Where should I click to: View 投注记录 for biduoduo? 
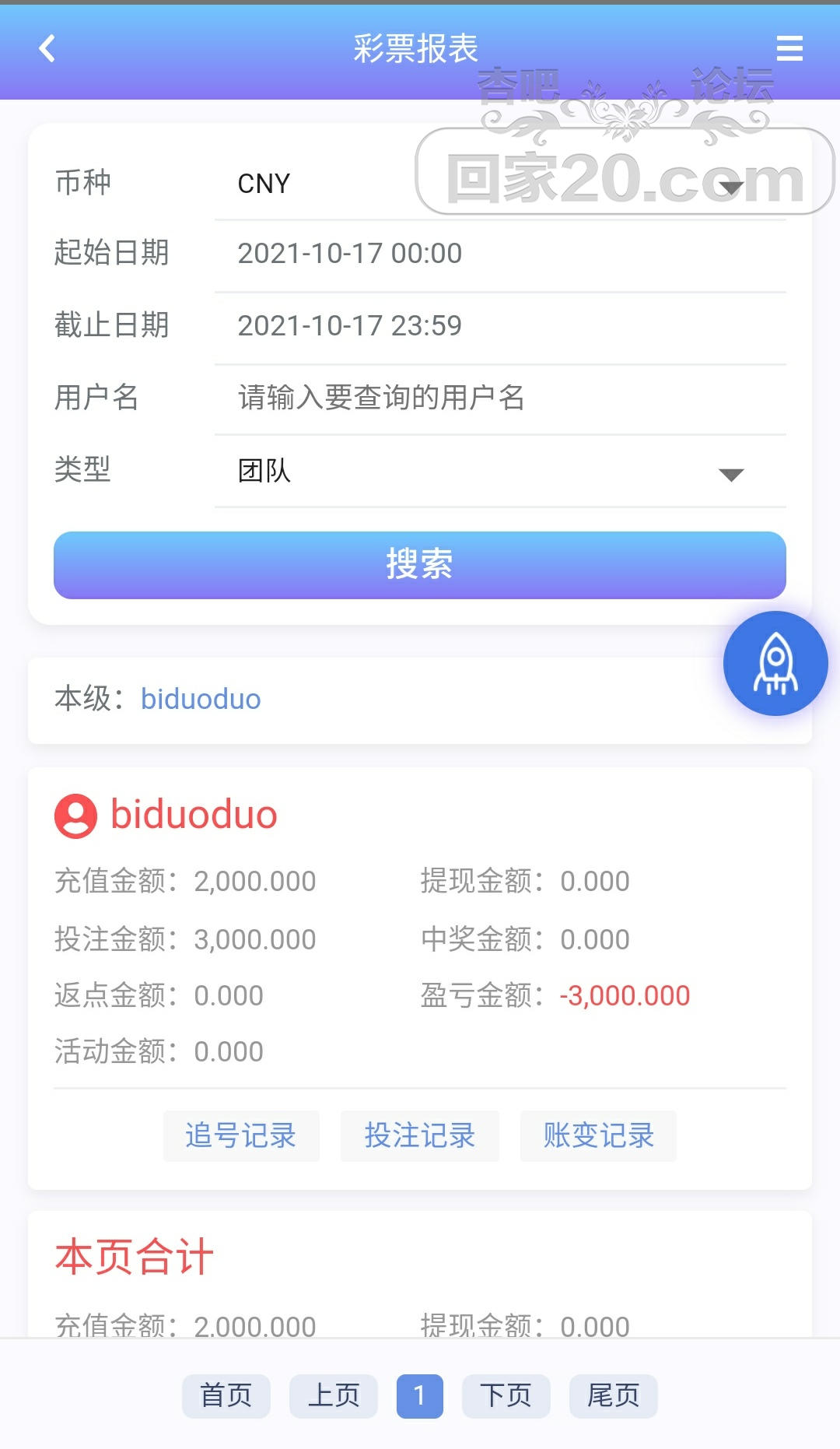coord(420,1136)
